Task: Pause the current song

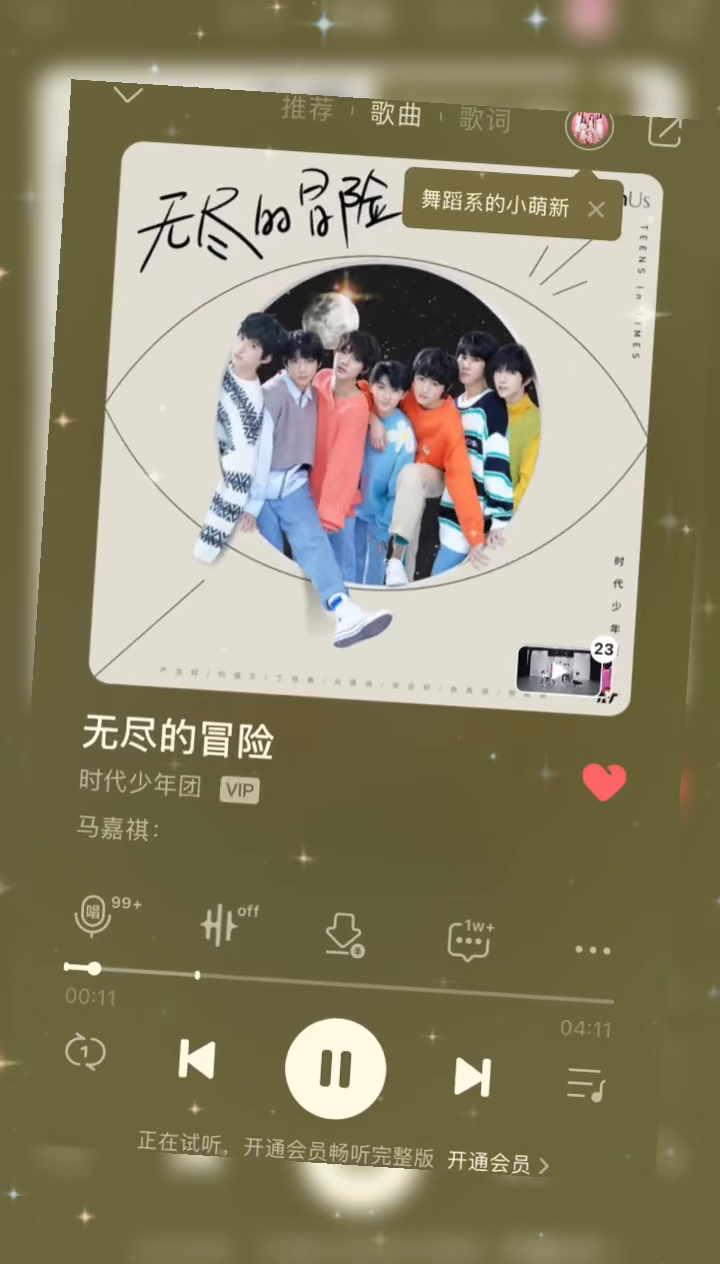Action: click(335, 1068)
